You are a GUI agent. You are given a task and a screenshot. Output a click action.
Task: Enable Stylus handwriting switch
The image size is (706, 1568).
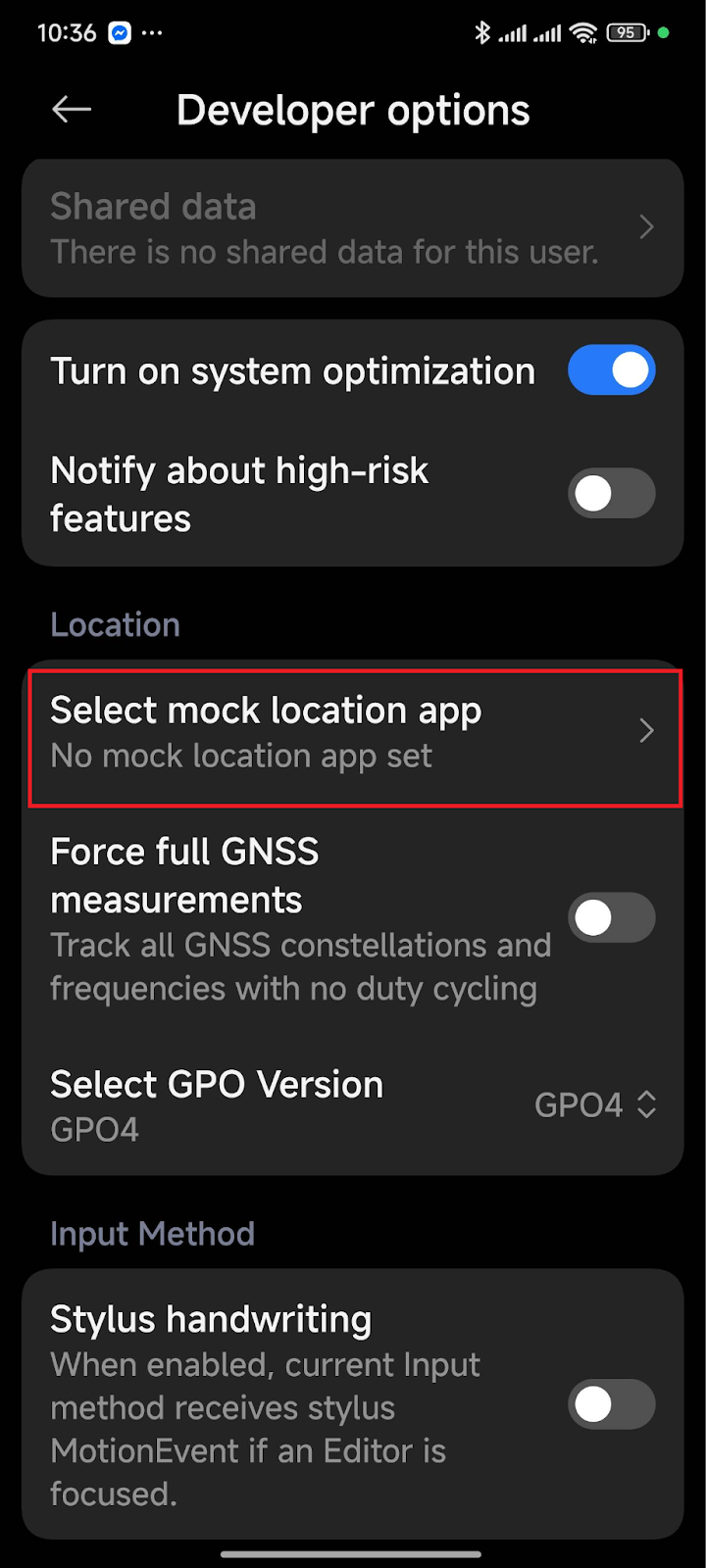click(x=611, y=1404)
